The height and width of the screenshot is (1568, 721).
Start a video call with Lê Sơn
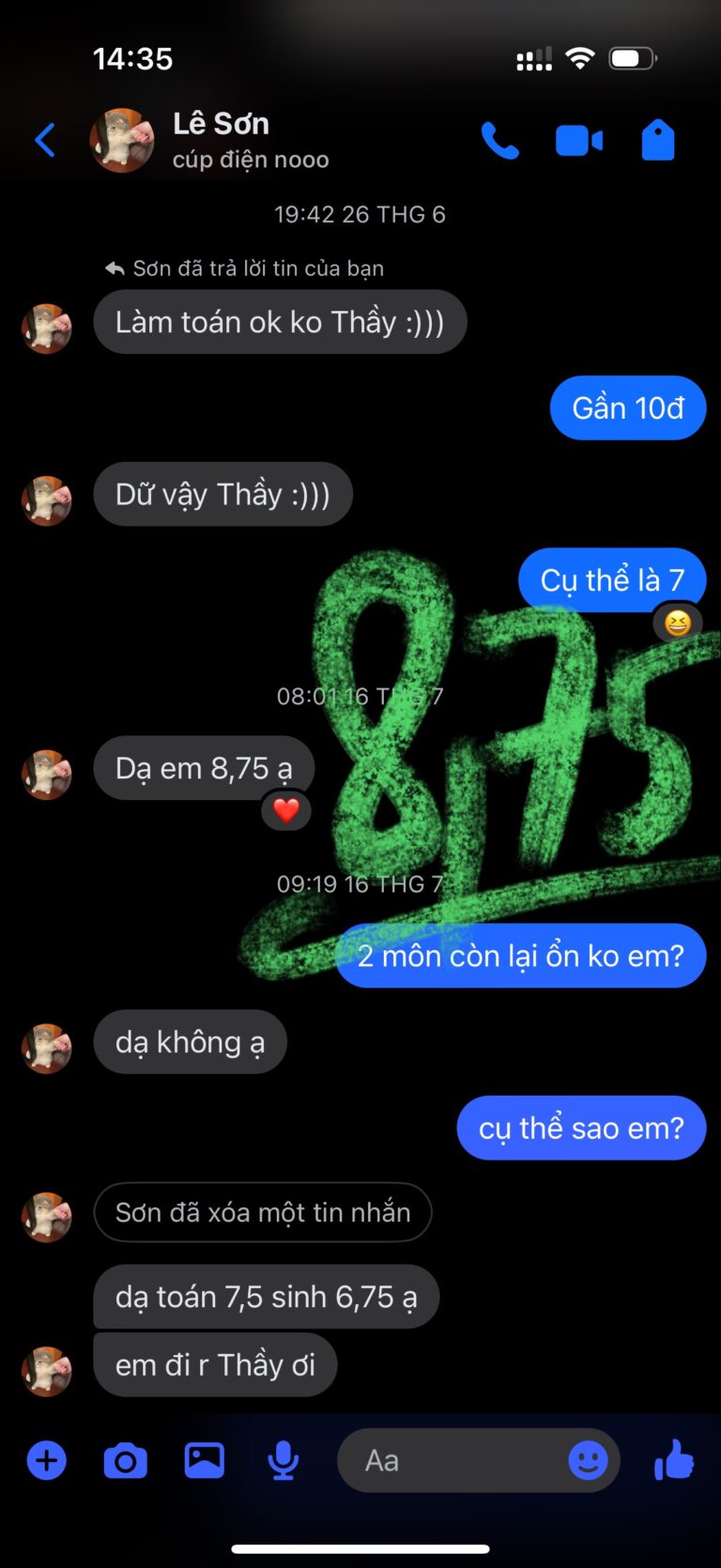pos(578,141)
